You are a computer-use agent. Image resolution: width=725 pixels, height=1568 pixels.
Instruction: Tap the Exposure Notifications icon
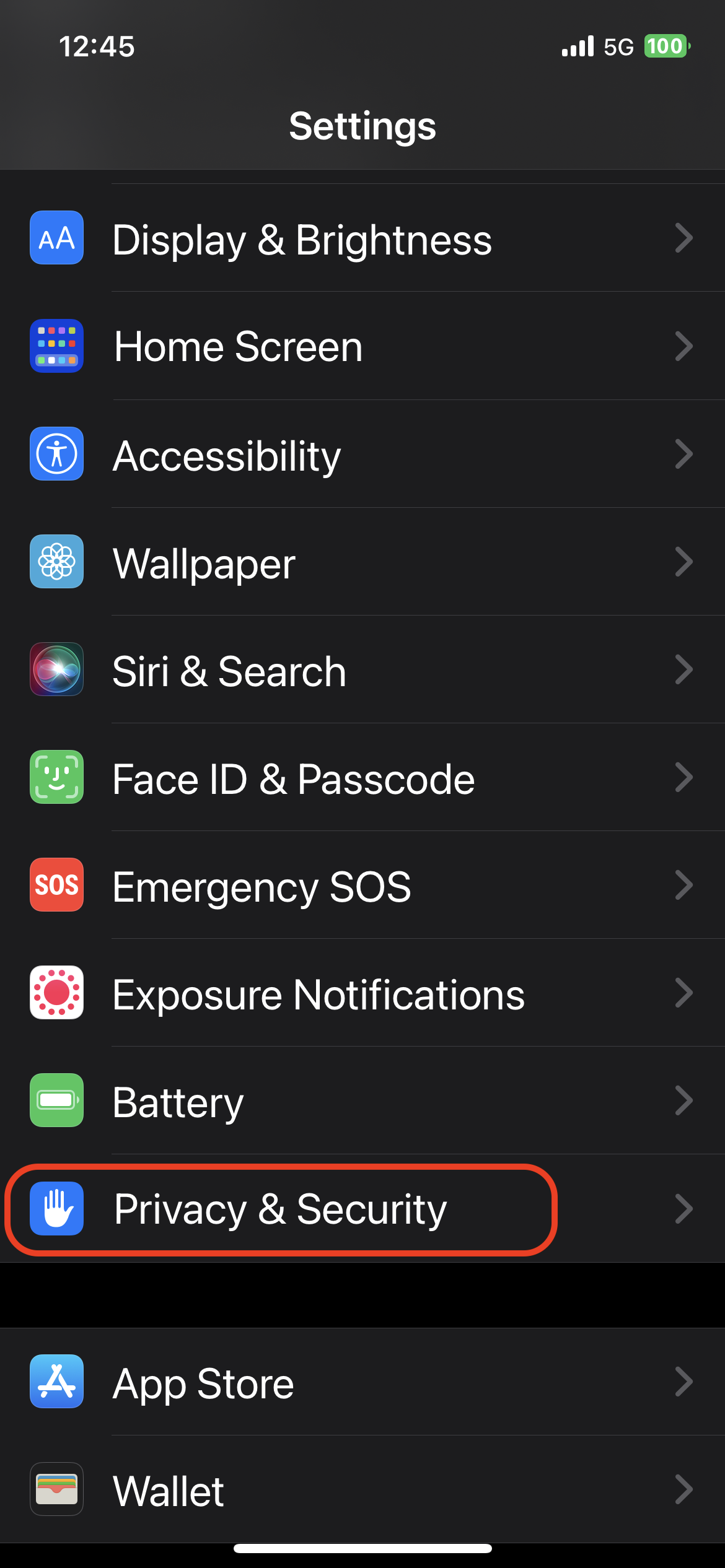click(x=56, y=994)
